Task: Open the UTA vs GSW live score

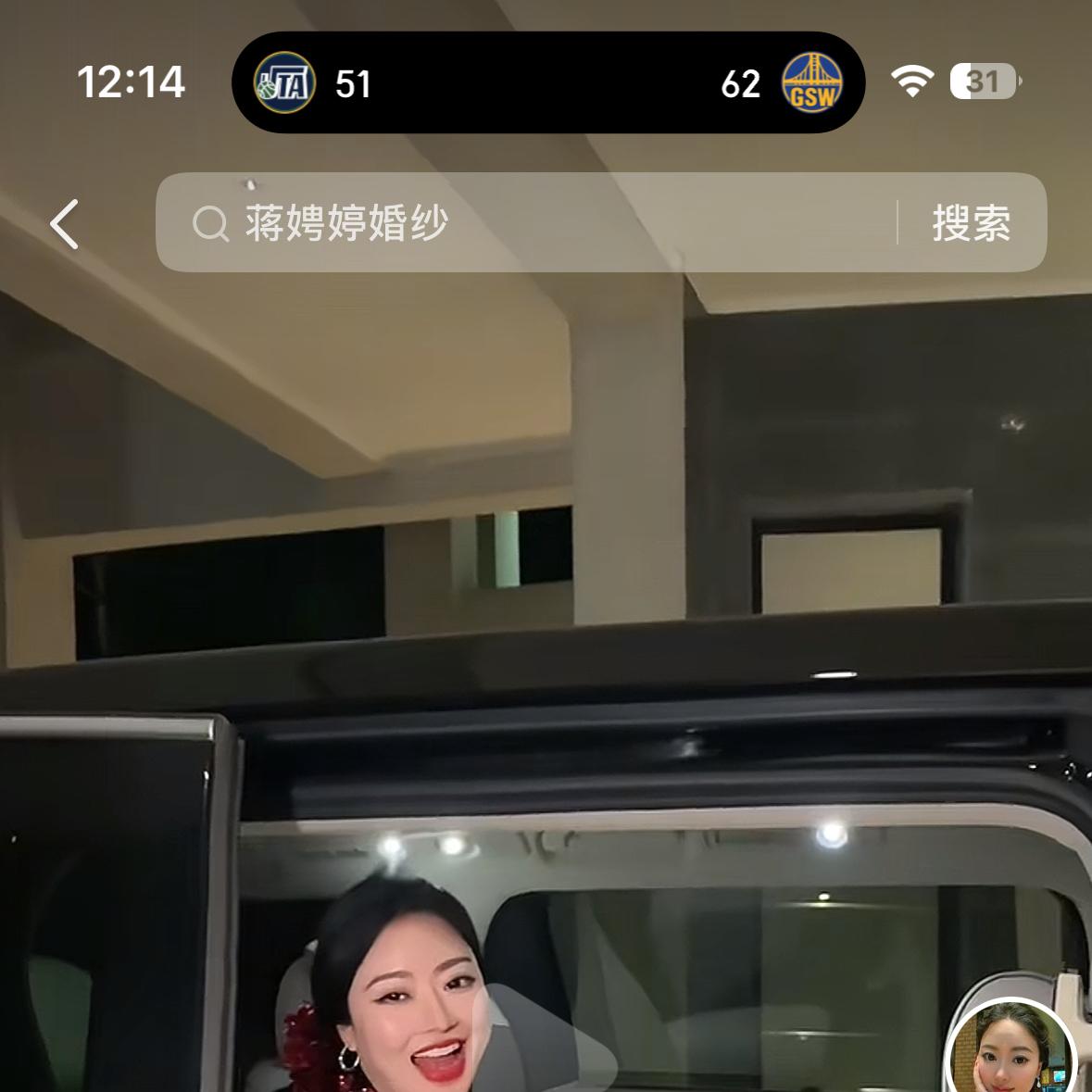Action: (548, 83)
